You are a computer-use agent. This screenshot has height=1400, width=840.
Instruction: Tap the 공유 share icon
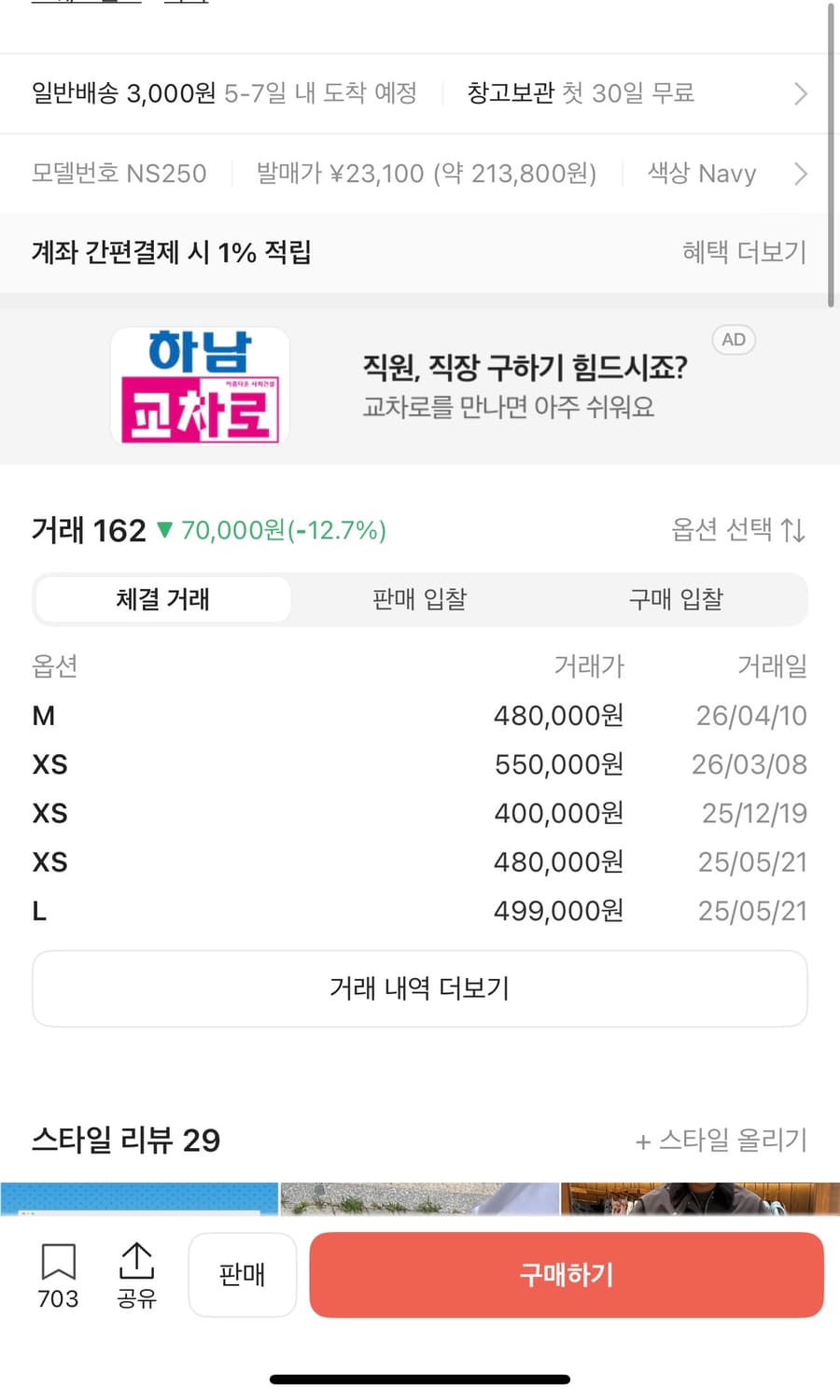point(136,1274)
